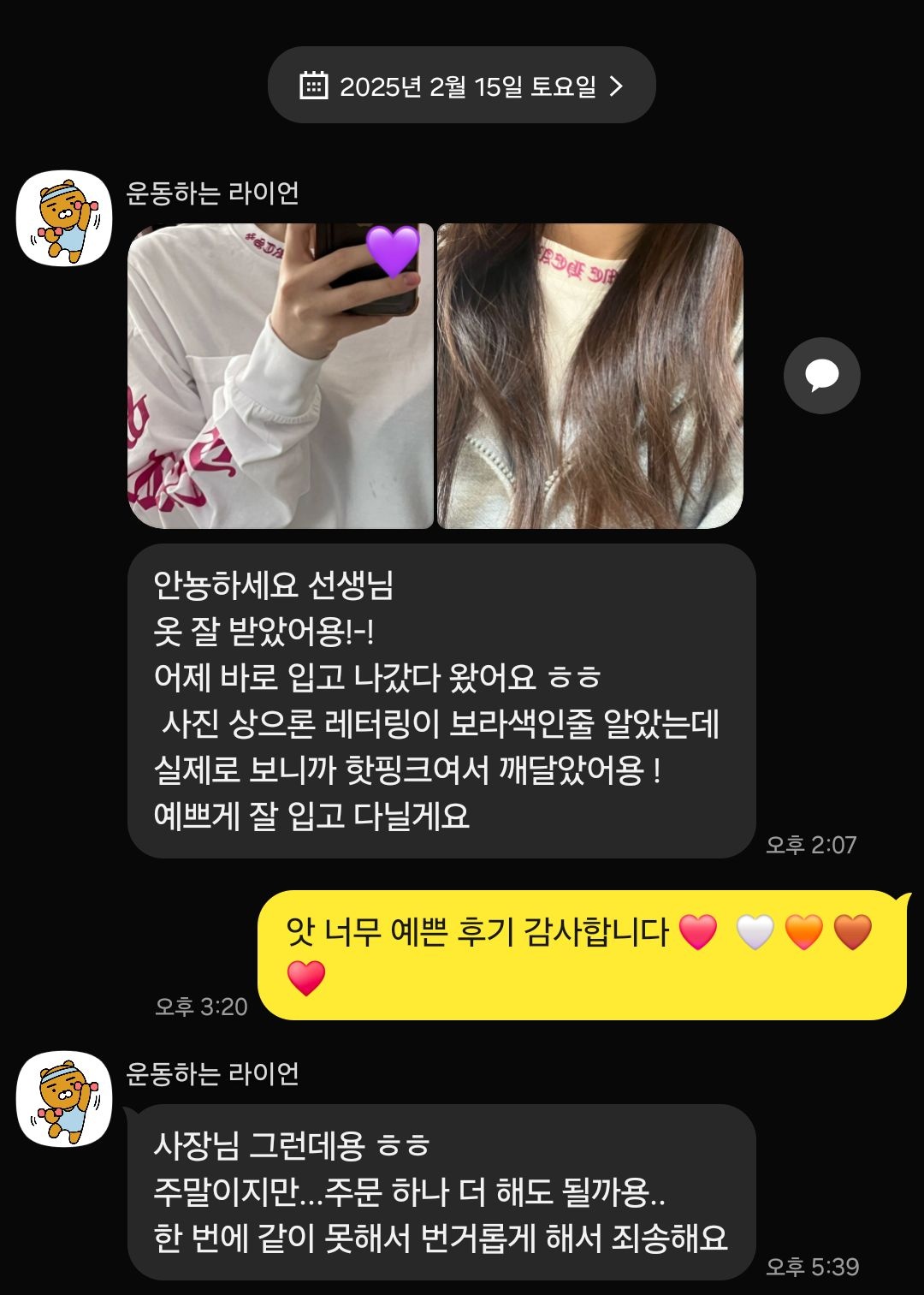Open the long brown hair photo

589,376
